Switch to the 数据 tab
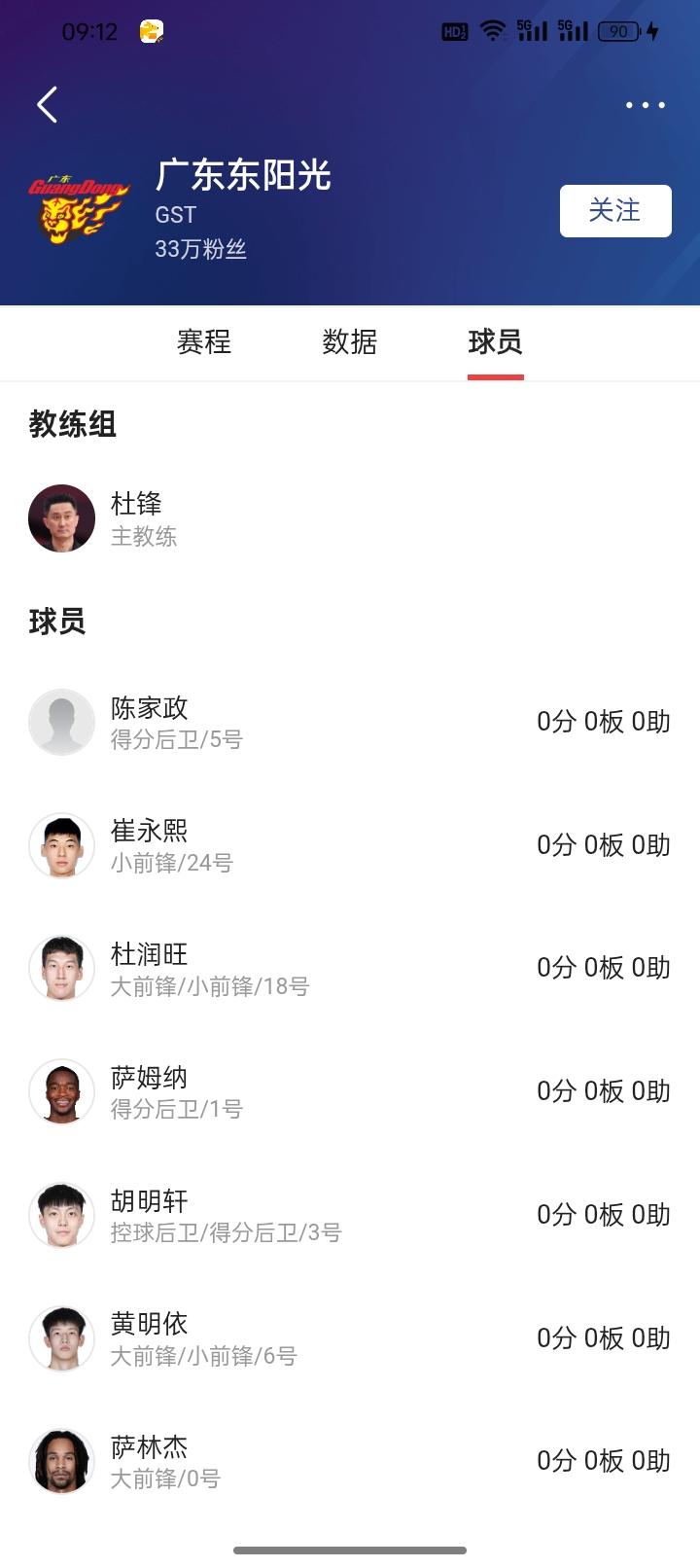Screen dimensions: 700x1568 350,342
